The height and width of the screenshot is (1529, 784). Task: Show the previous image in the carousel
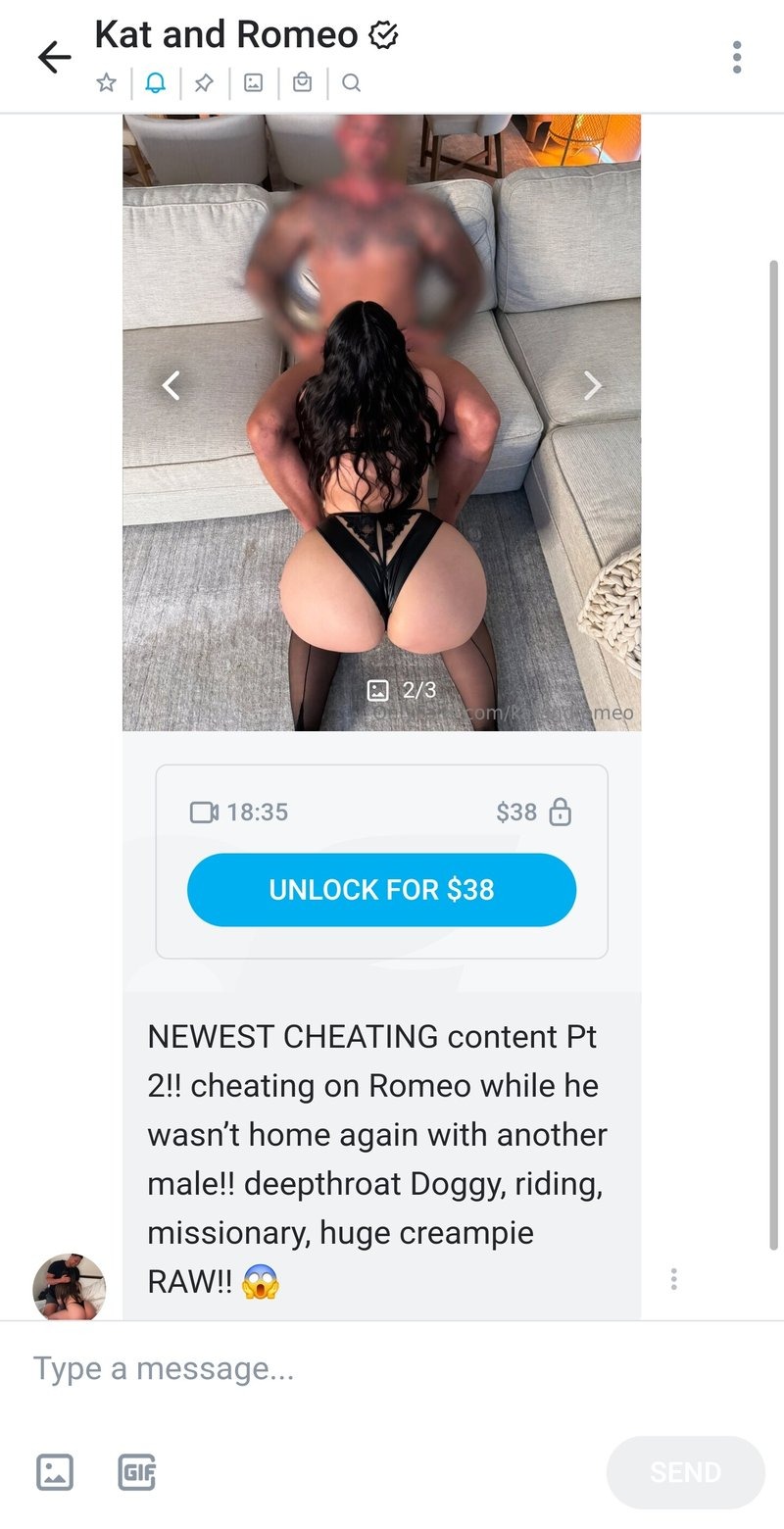171,385
